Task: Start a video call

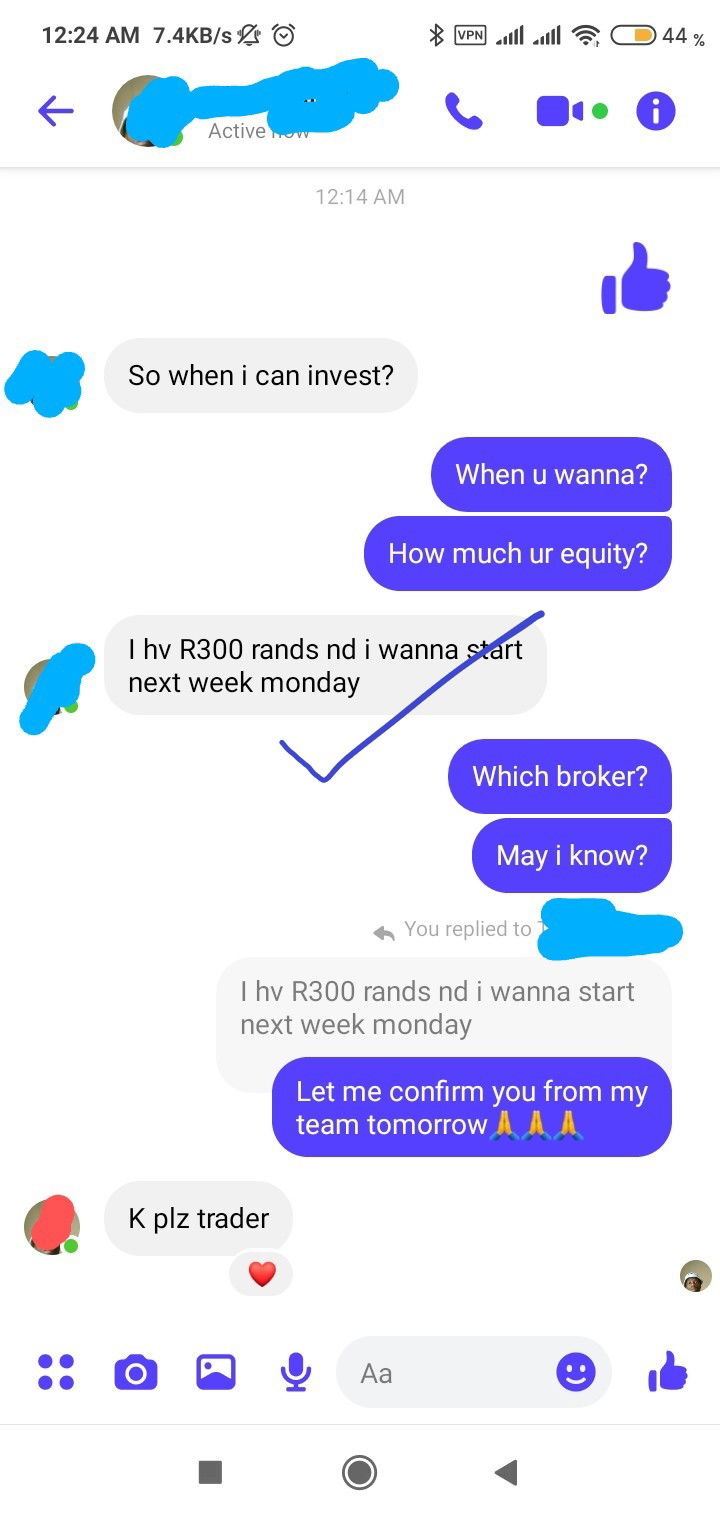Action: (x=560, y=111)
